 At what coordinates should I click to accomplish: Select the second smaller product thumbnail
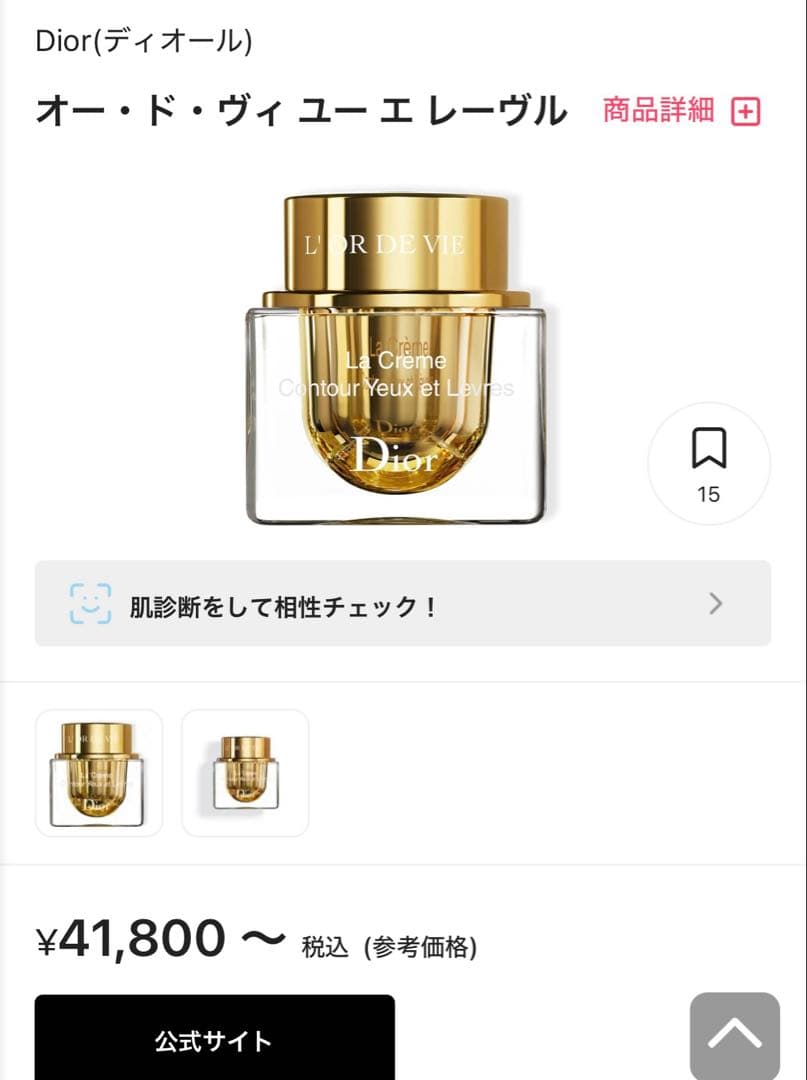(245, 773)
